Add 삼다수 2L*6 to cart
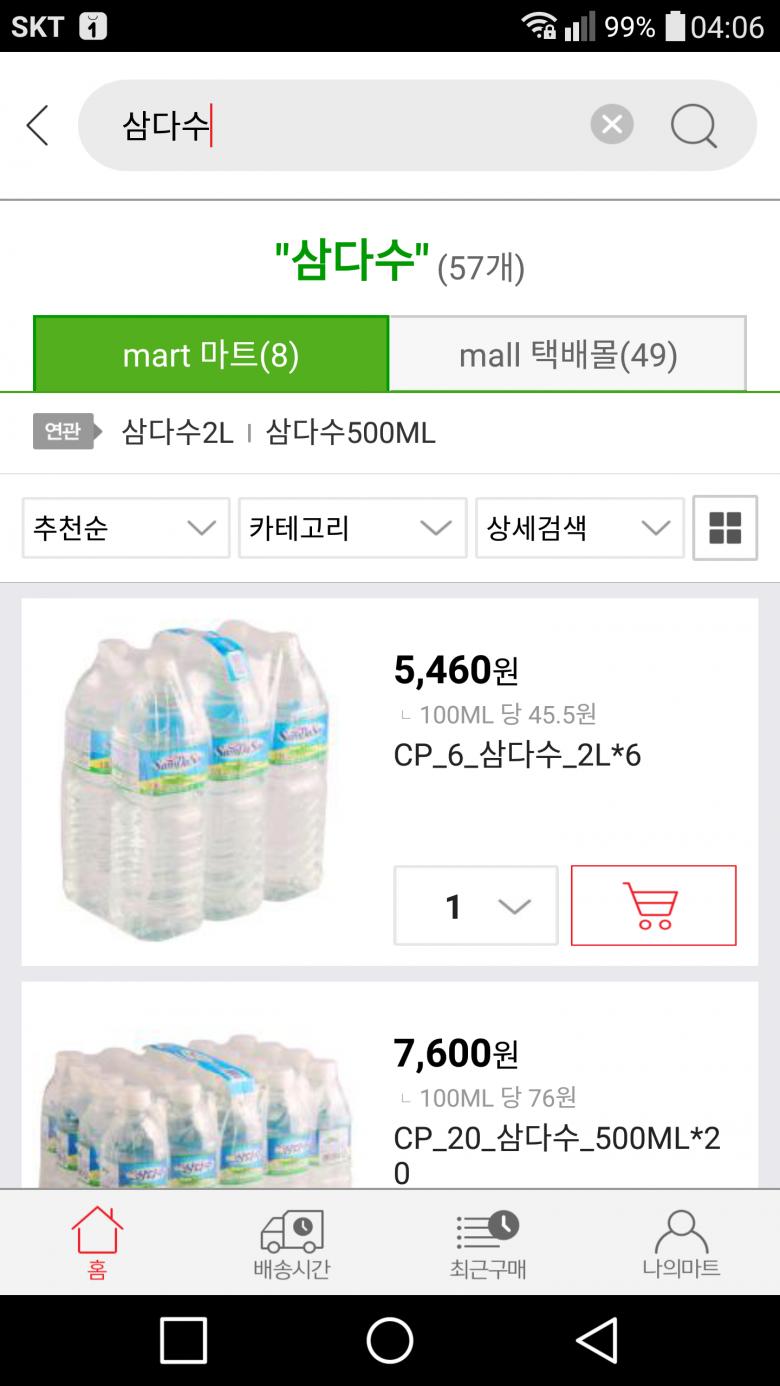Image resolution: width=780 pixels, height=1386 pixels. click(x=653, y=906)
